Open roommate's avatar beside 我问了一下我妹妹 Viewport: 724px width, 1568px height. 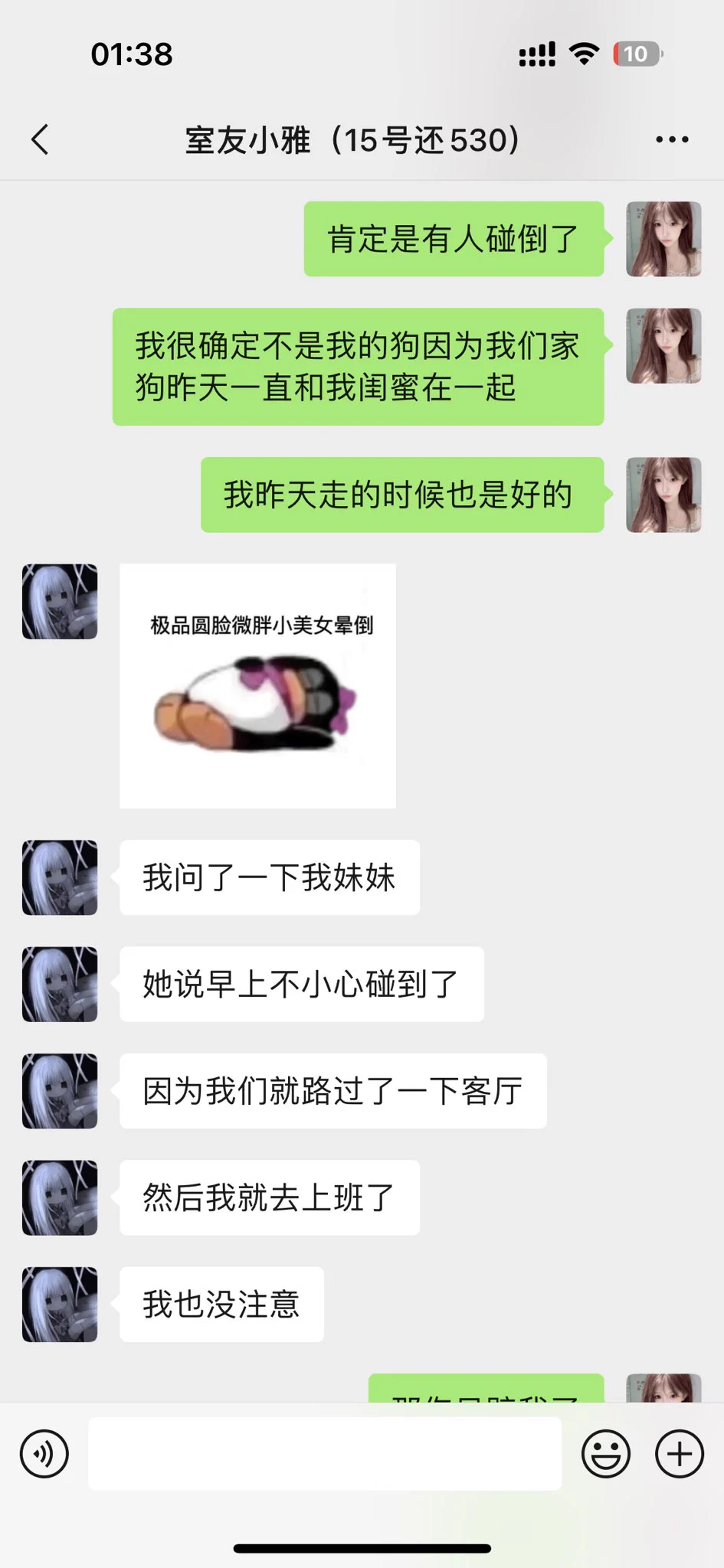(x=60, y=877)
